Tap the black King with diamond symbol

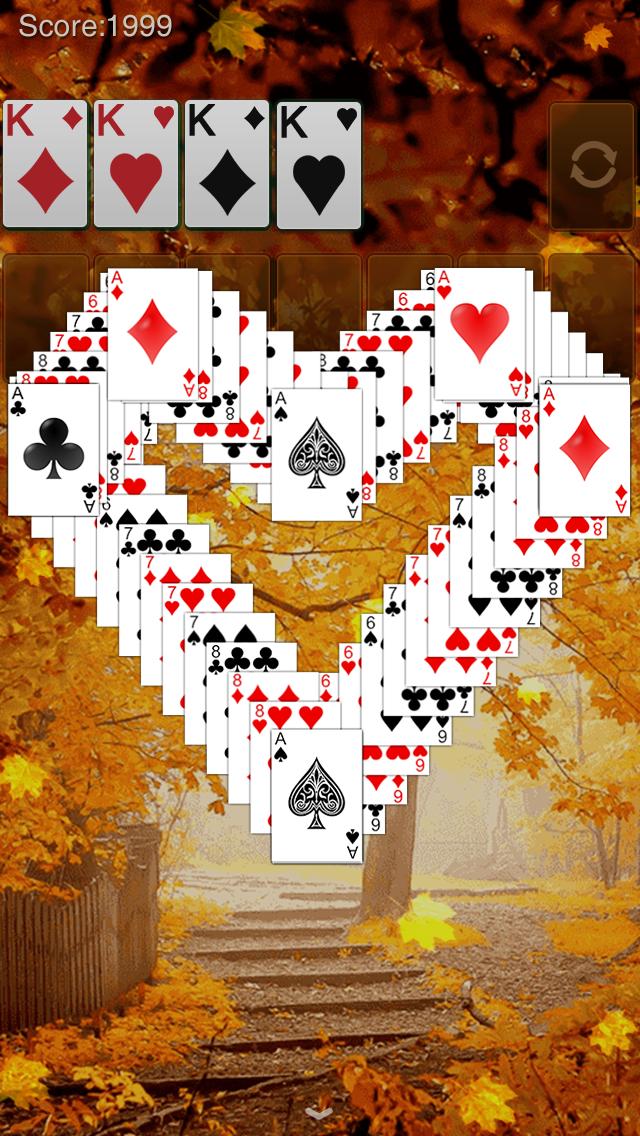point(227,165)
